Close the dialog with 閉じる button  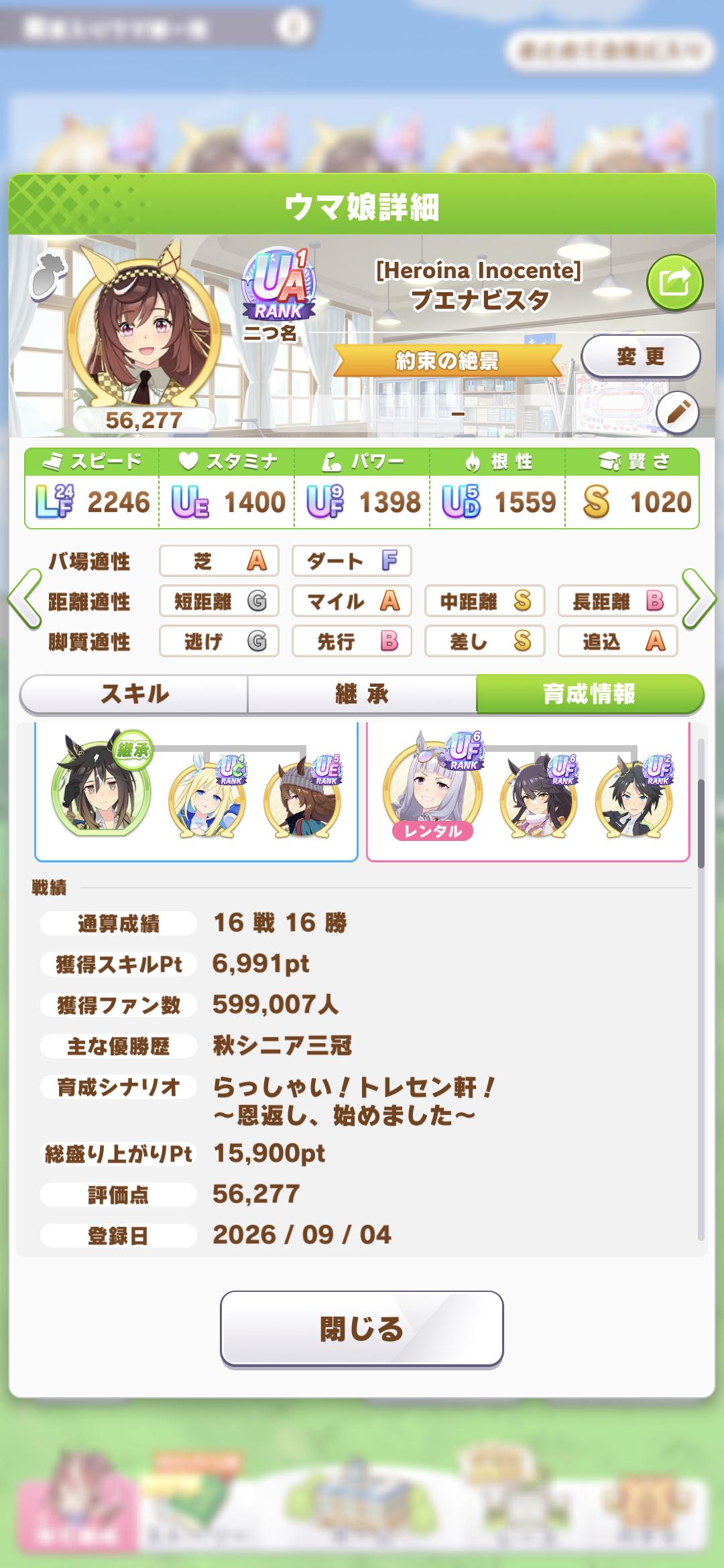pyautogui.click(x=362, y=1328)
